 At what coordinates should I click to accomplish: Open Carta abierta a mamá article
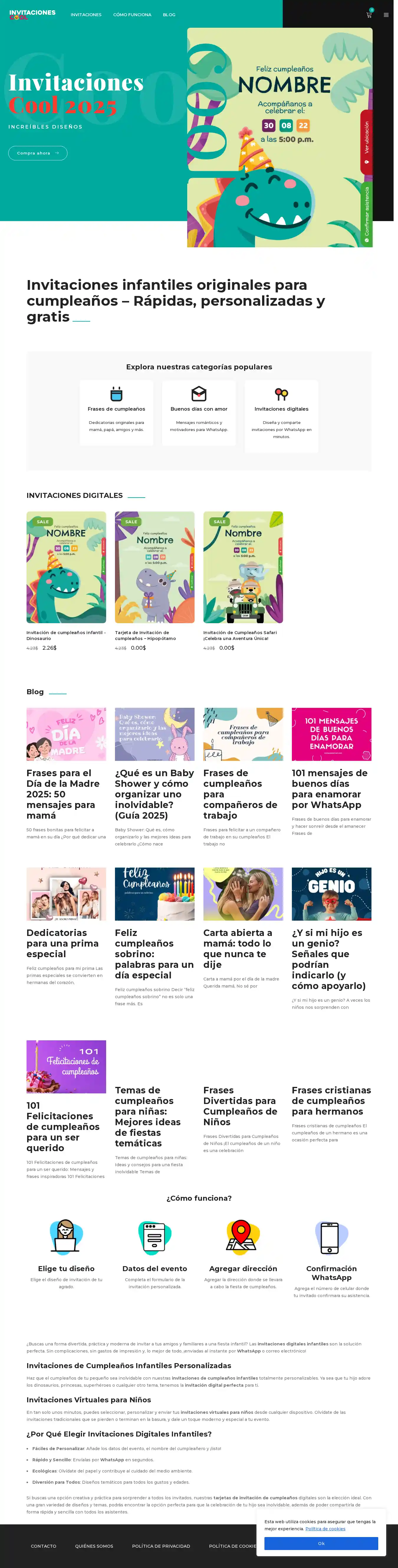click(x=237, y=948)
